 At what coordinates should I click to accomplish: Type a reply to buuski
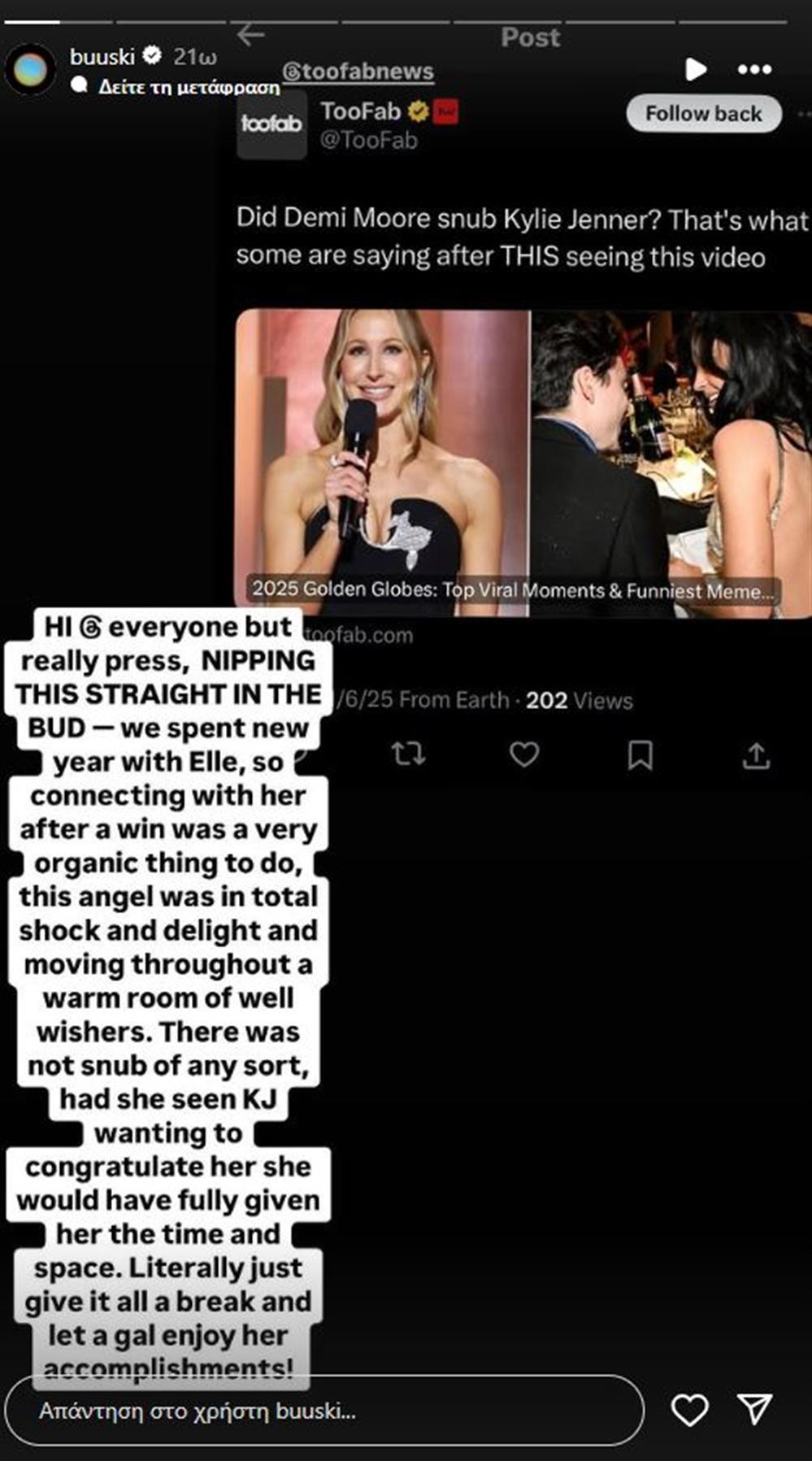click(x=323, y=1411)
